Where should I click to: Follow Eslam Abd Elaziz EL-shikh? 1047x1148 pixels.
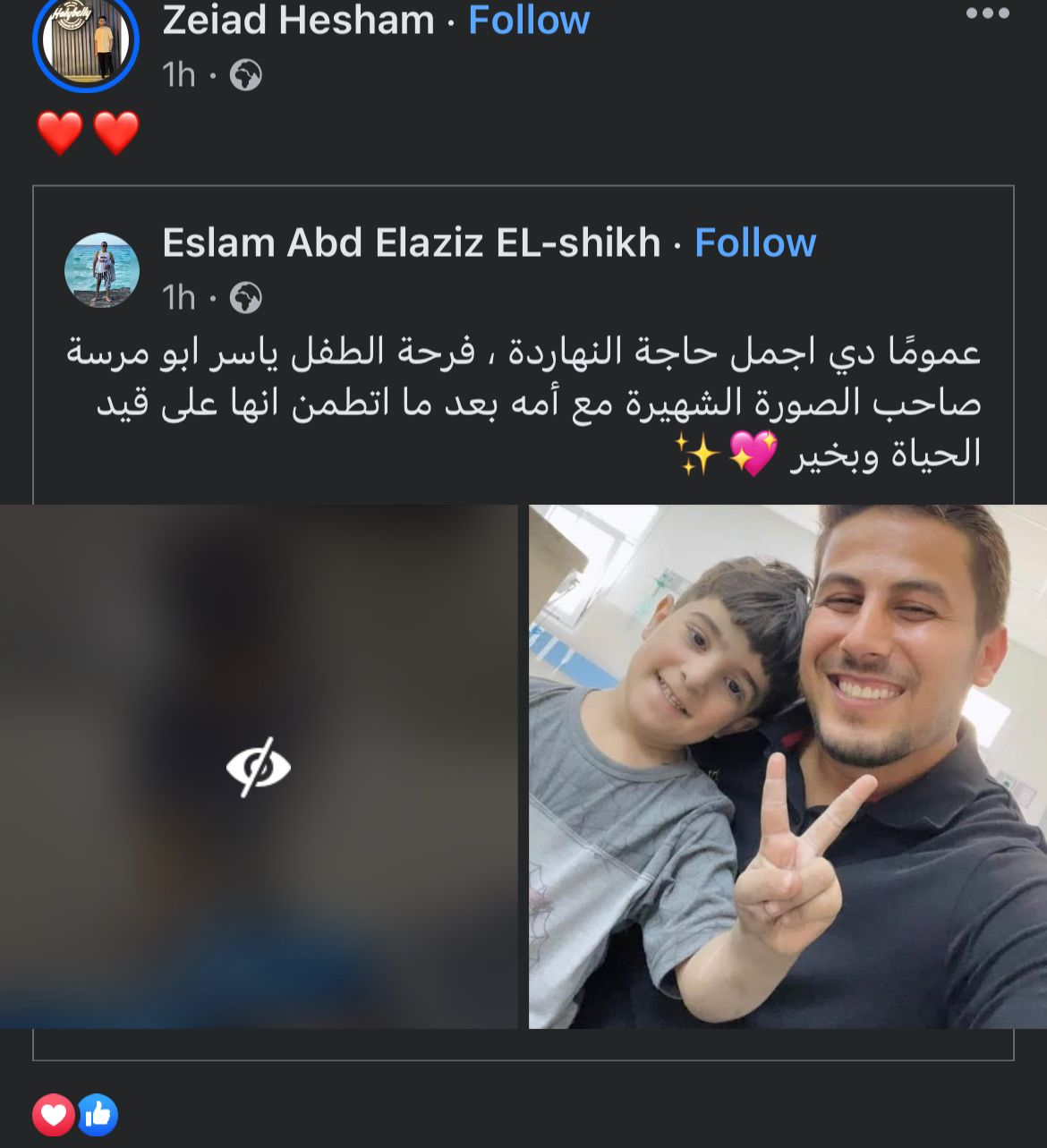pos(754,242)
